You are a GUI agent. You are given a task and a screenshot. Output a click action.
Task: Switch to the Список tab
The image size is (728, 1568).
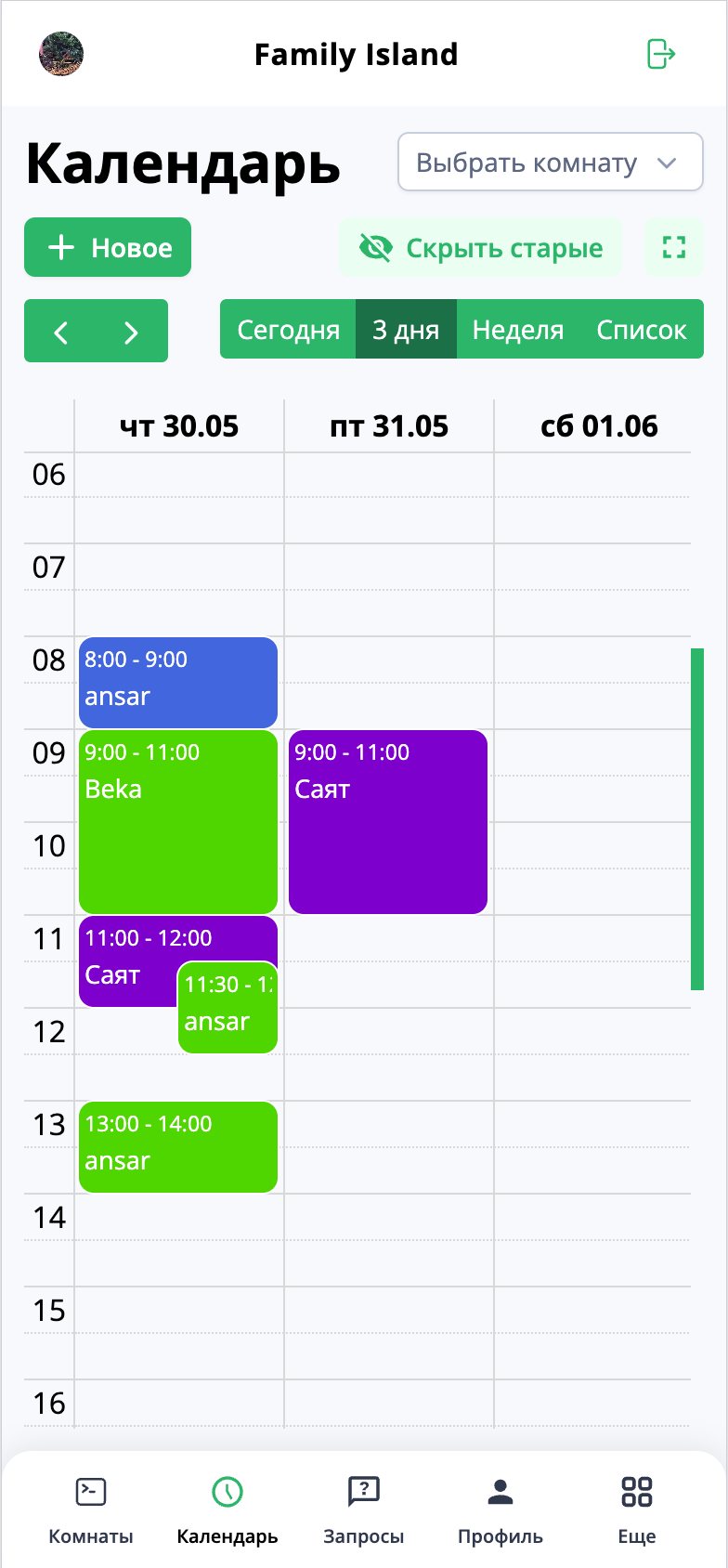642,330
